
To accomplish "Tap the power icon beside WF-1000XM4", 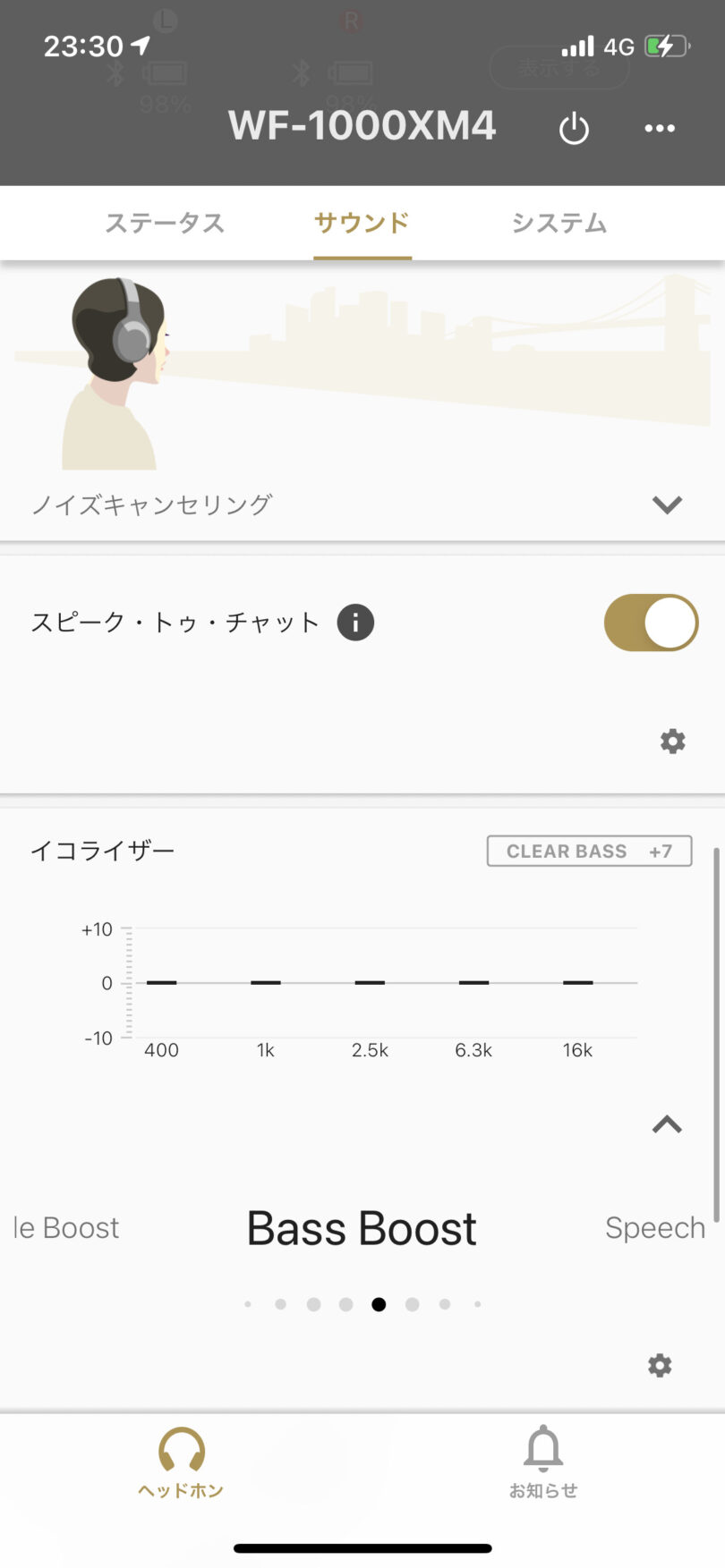I will pyautogui.click(x=574, y=129).
